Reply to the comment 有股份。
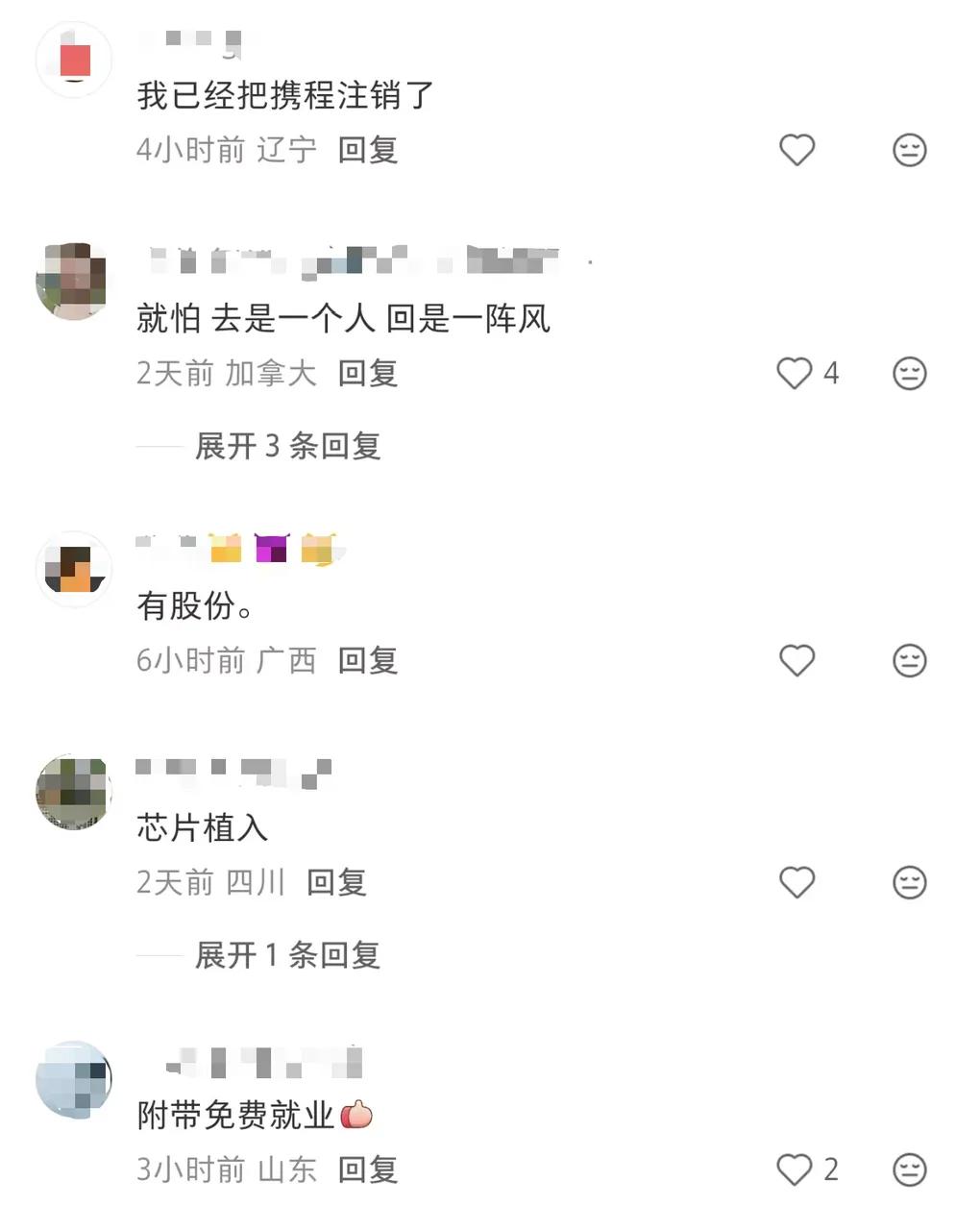 pyautogui.click(x=368, y=660)
